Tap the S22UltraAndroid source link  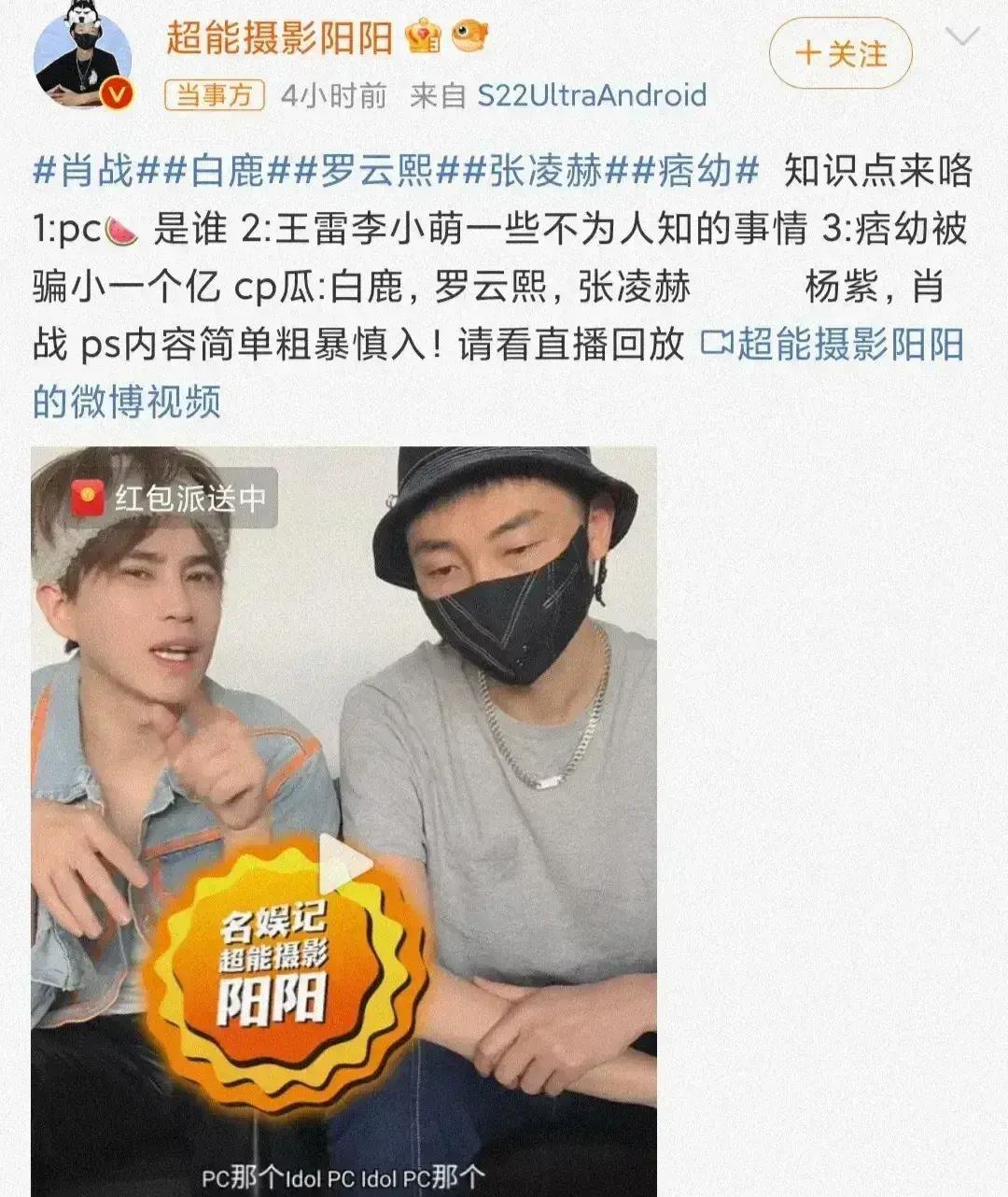tap(592, 95)
